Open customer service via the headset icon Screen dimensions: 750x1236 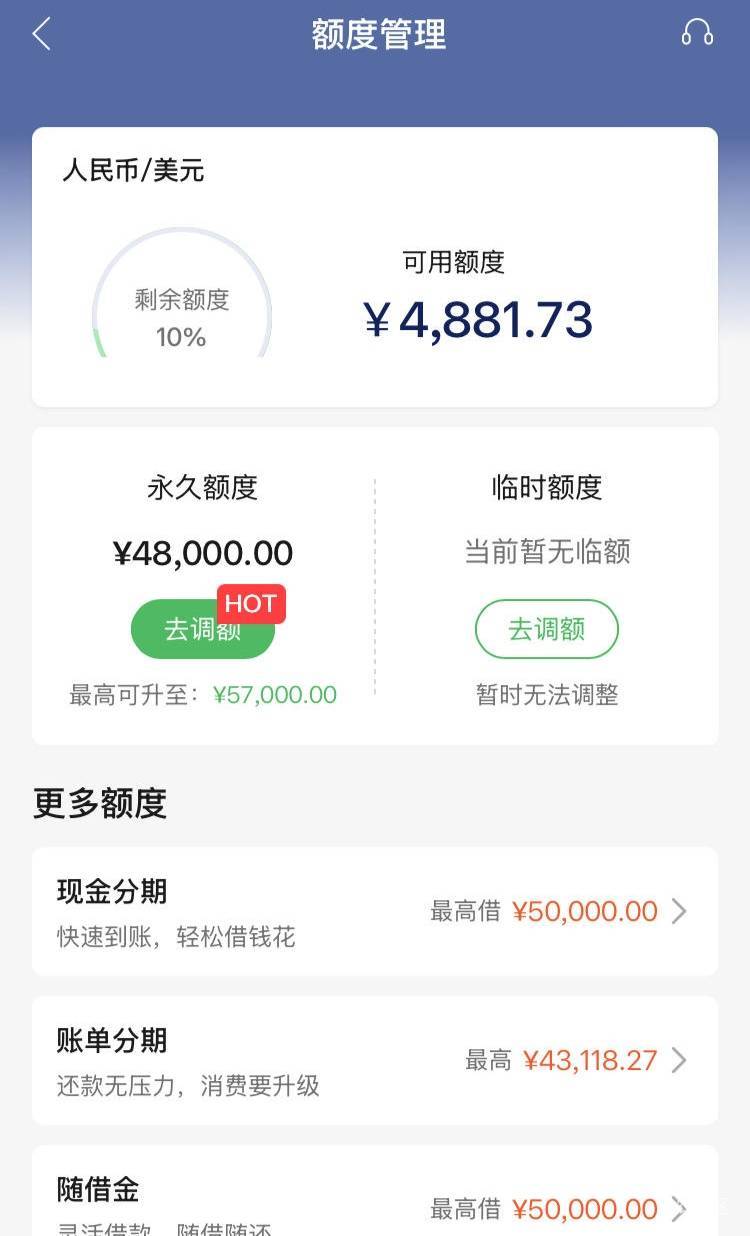coord(697,33)
